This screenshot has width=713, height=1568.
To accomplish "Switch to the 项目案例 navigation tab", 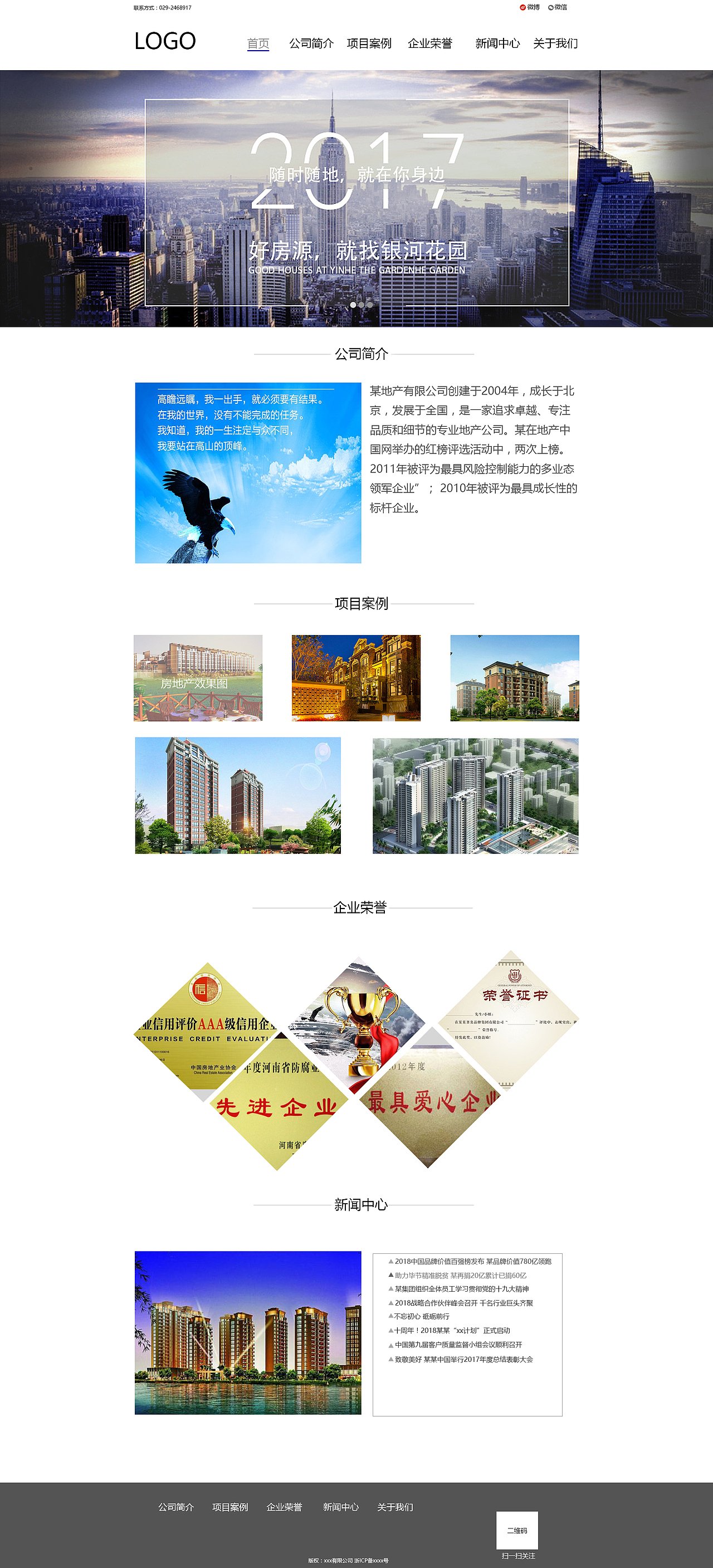I will [370, 42].
